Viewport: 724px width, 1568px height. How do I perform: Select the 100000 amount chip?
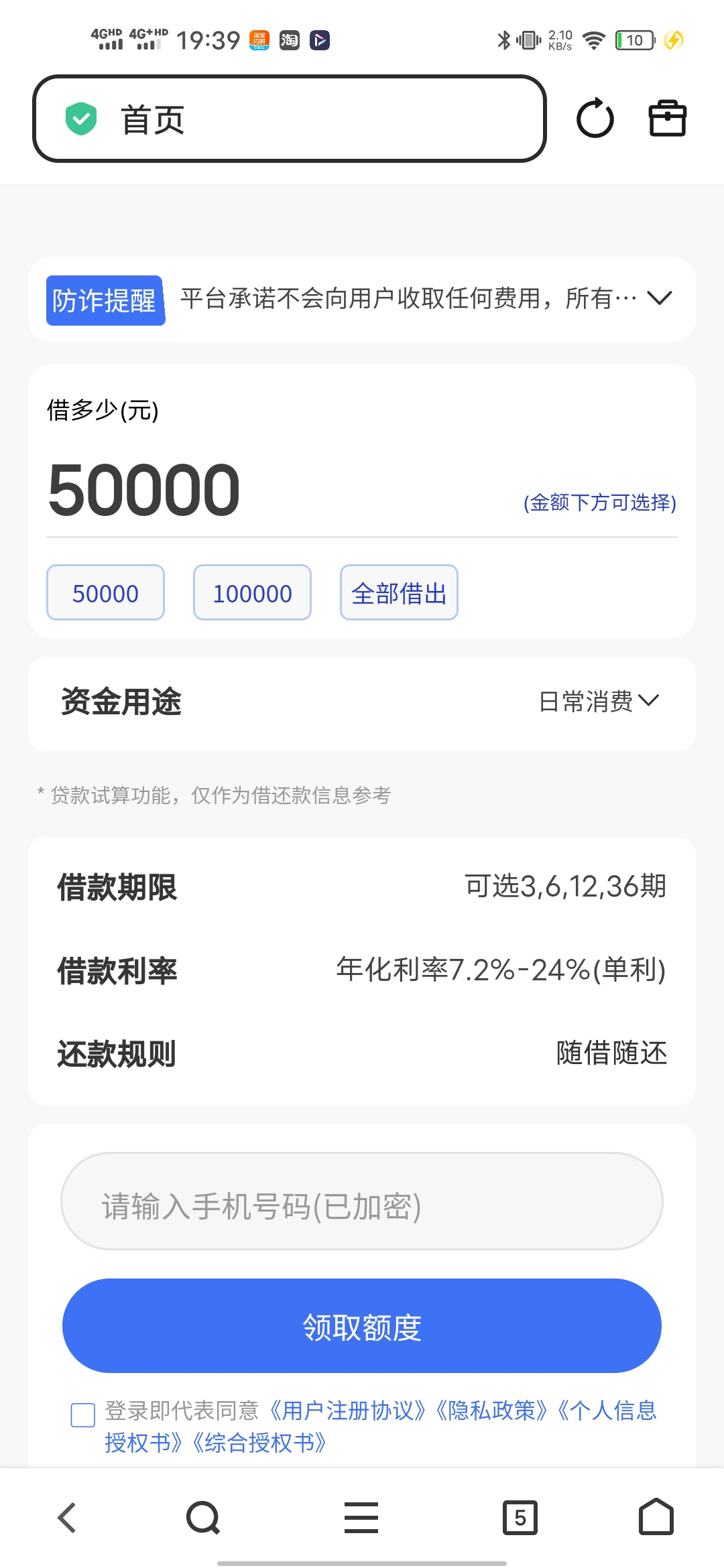tap(252, 593)
